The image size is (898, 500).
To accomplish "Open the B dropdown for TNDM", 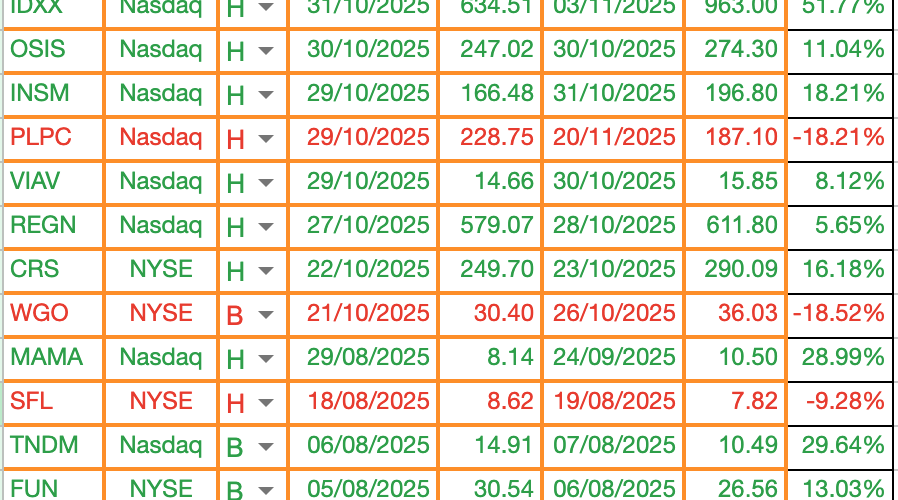I will tap(265, 447).
